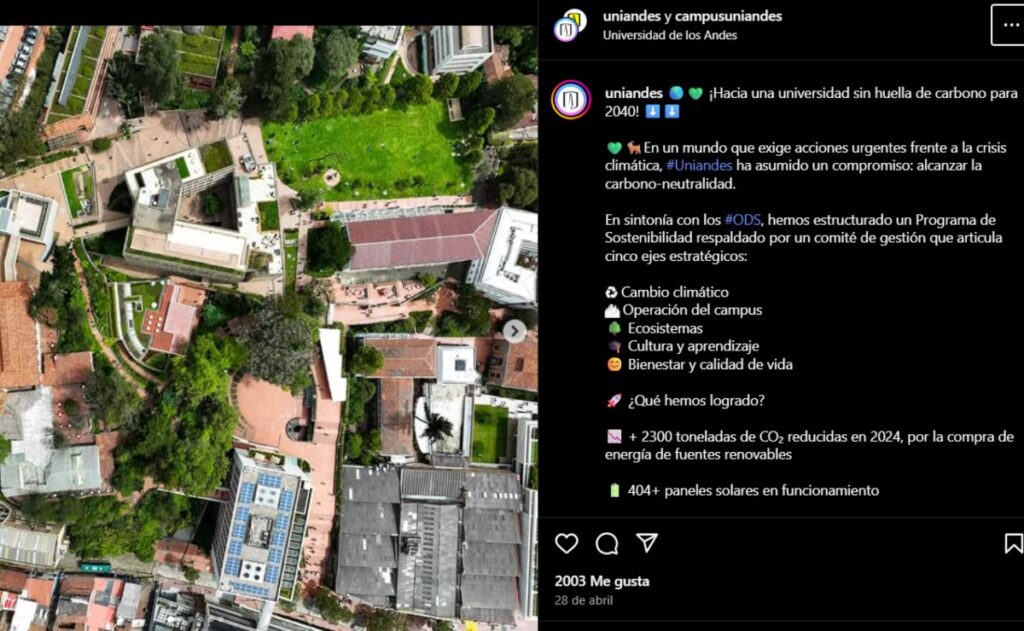This screenshot has width=1024, height=631.
Task: Open the comment icon under the post
Action: pyautogui.click(x=607, y=544)
